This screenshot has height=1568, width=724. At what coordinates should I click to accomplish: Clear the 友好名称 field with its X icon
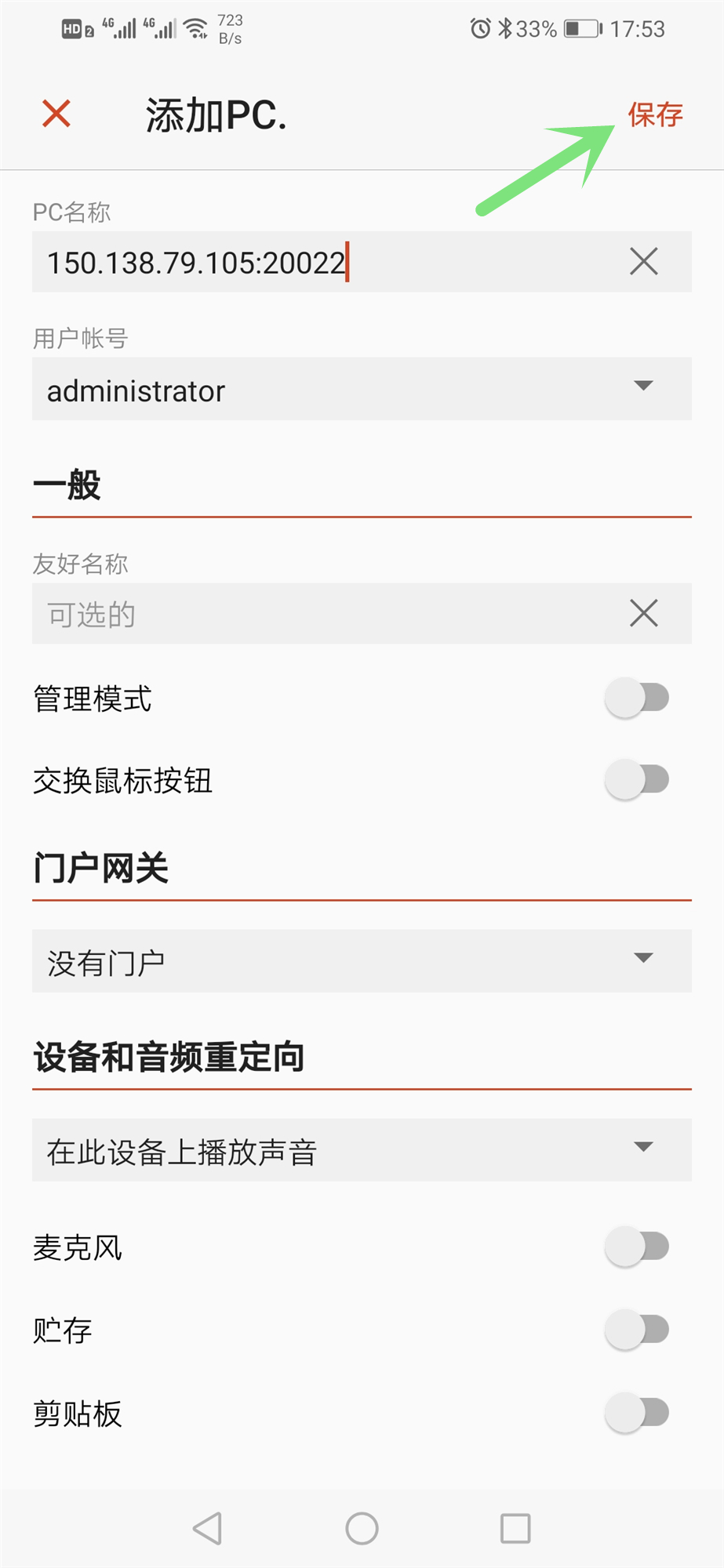[x=643, y=614]
